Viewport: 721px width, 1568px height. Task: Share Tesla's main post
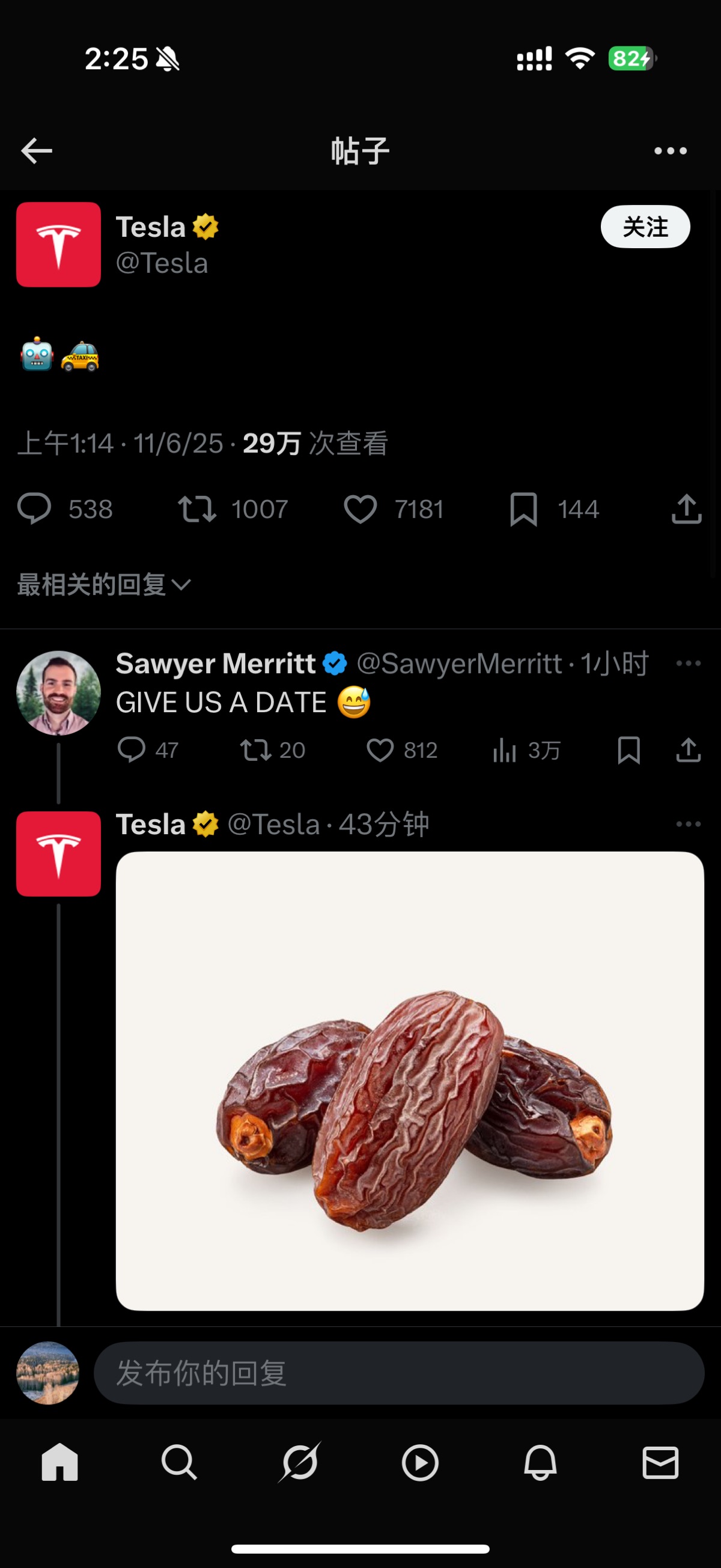coord(686,509)
